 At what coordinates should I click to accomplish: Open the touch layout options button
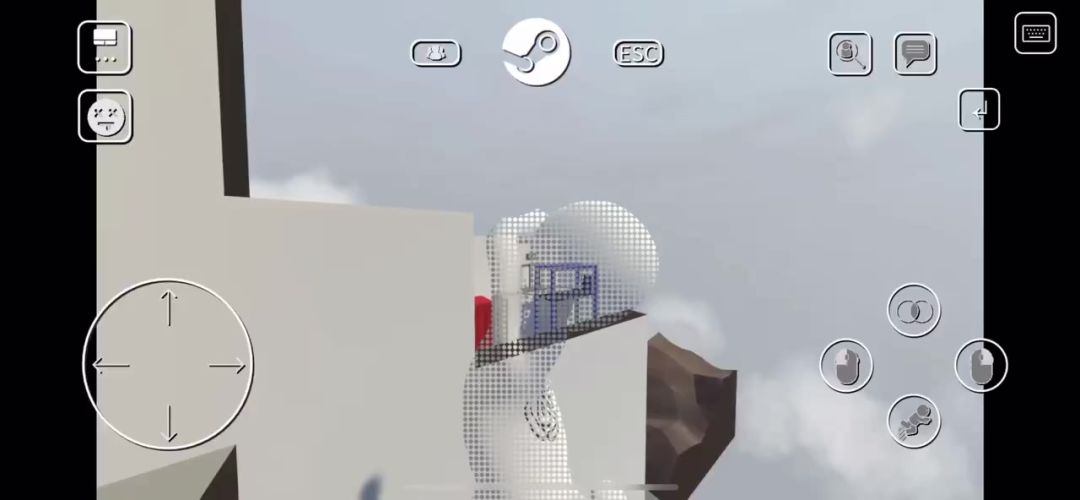click(x=105, y=47)
